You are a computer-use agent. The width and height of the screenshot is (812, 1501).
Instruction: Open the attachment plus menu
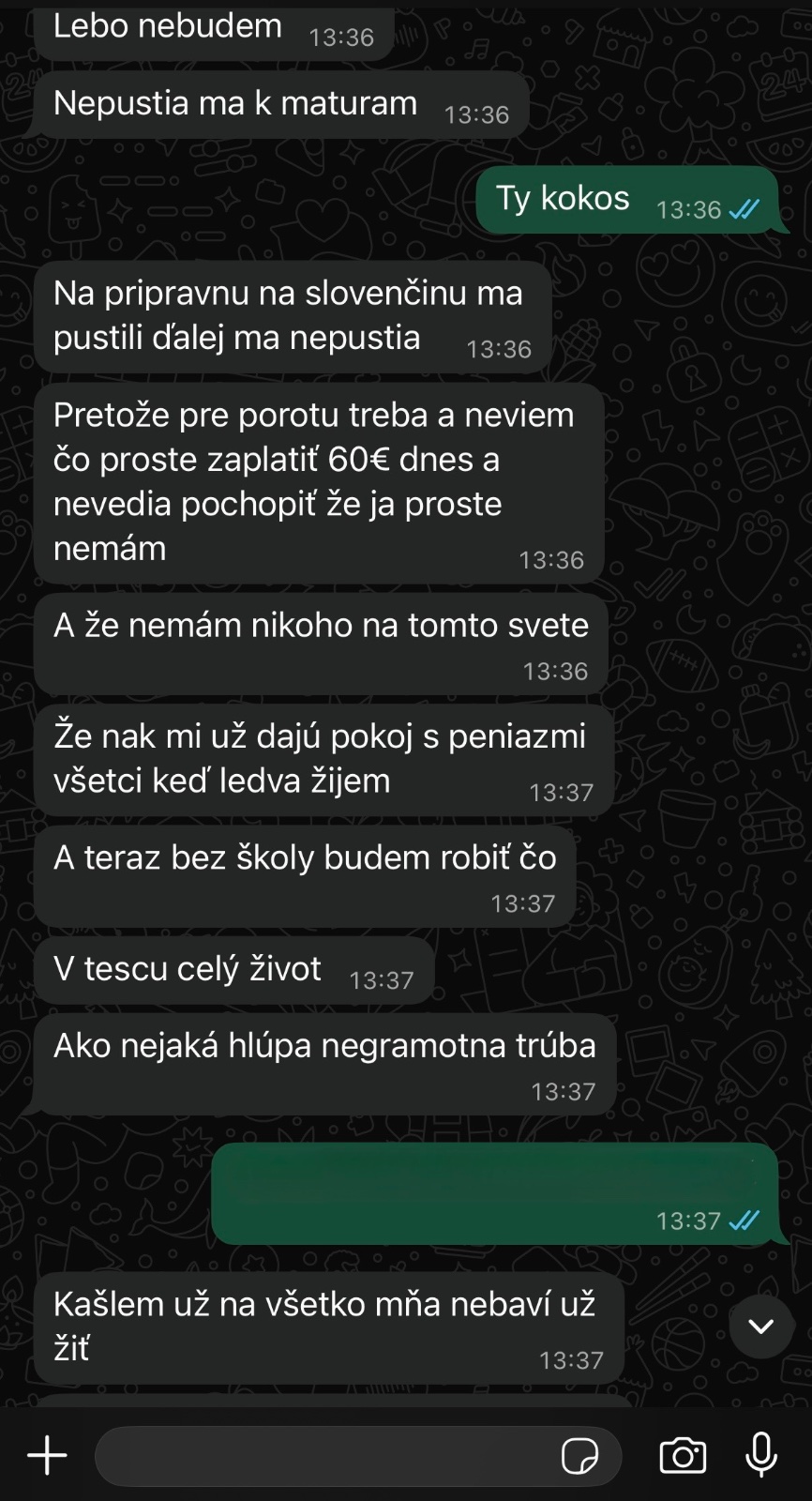click(47, 1456)
